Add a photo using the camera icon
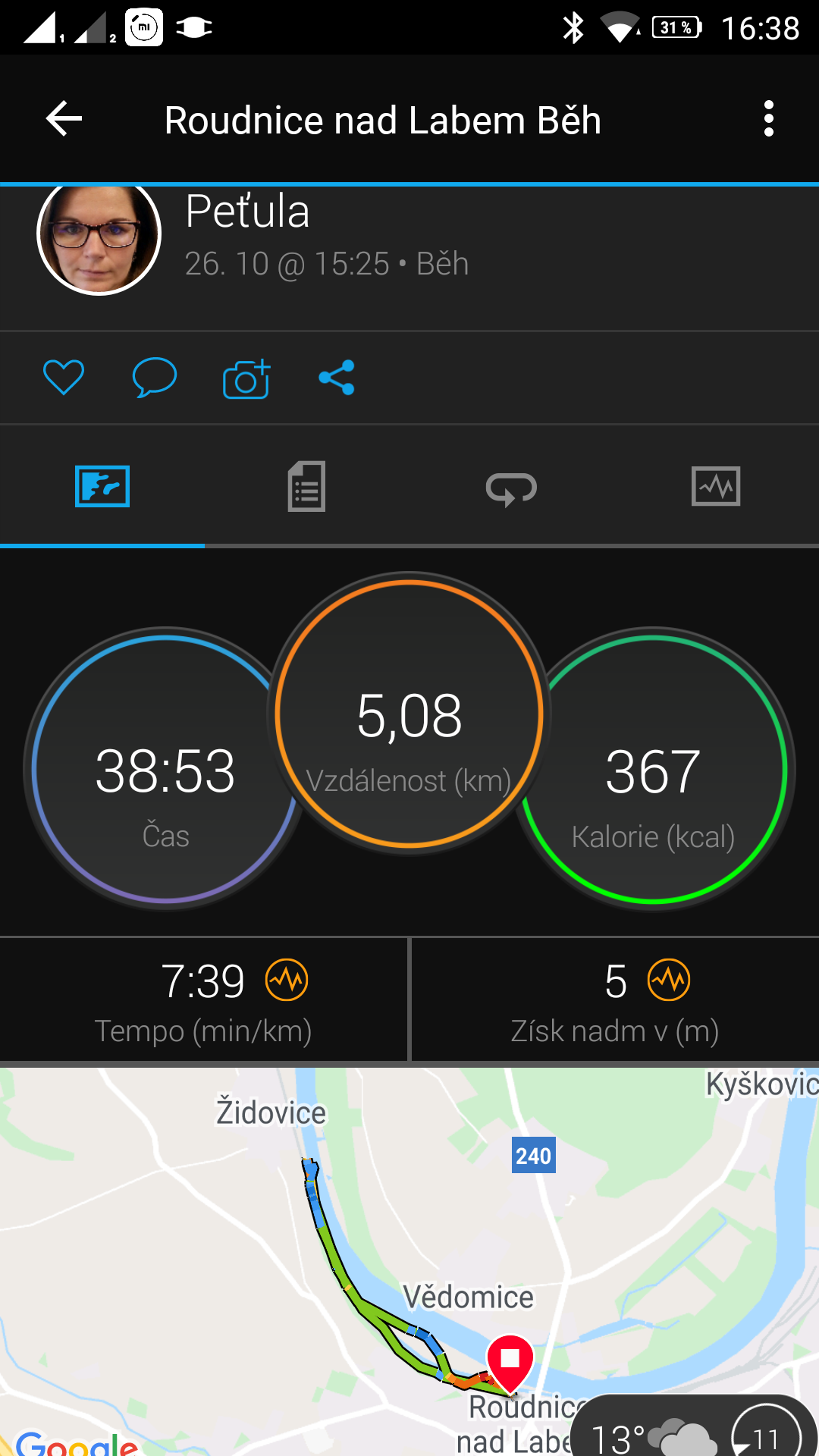 (x=246, y=378)
